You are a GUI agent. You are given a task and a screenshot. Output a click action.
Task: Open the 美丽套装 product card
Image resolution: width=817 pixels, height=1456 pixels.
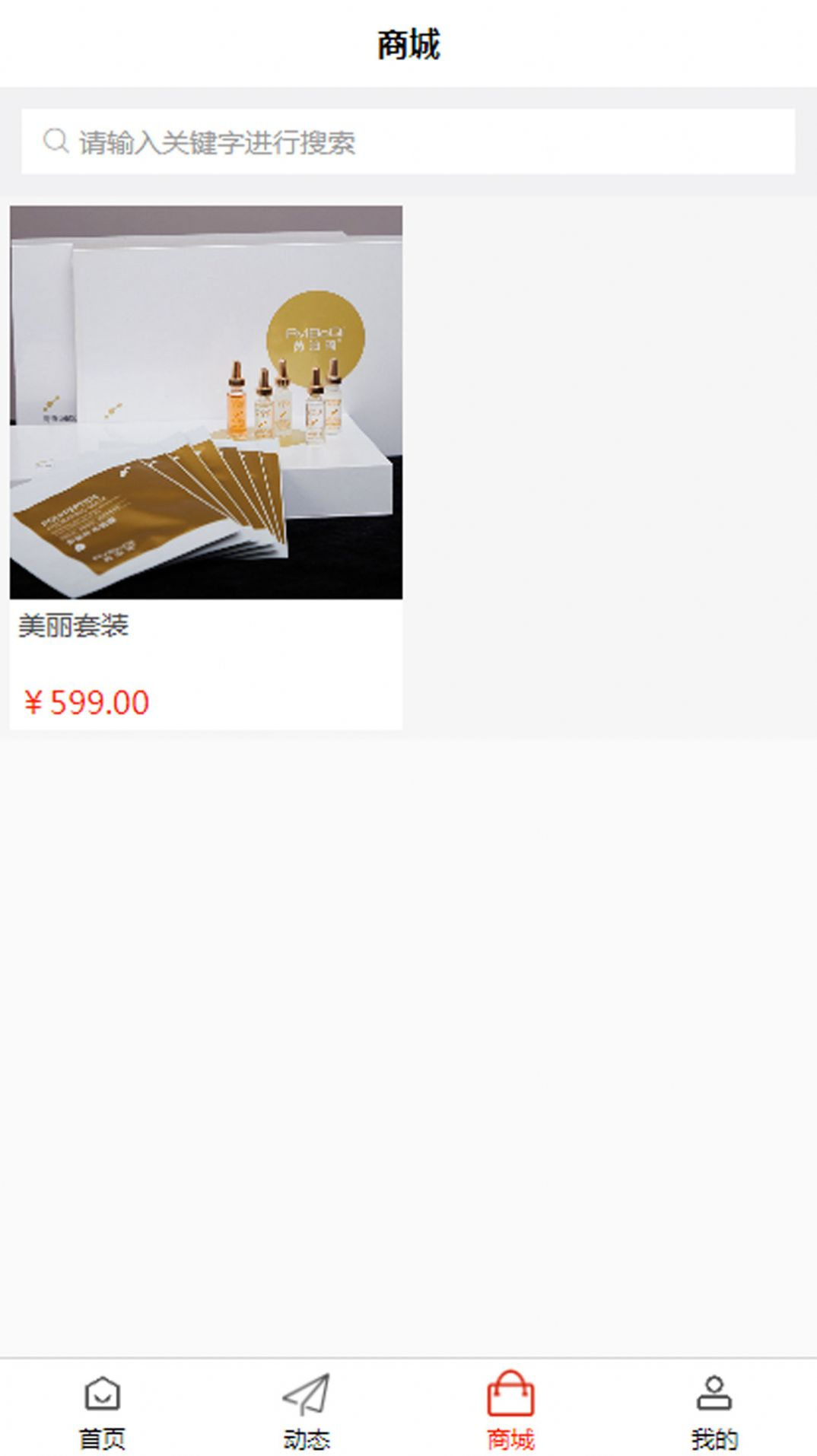tap(205, 466)
